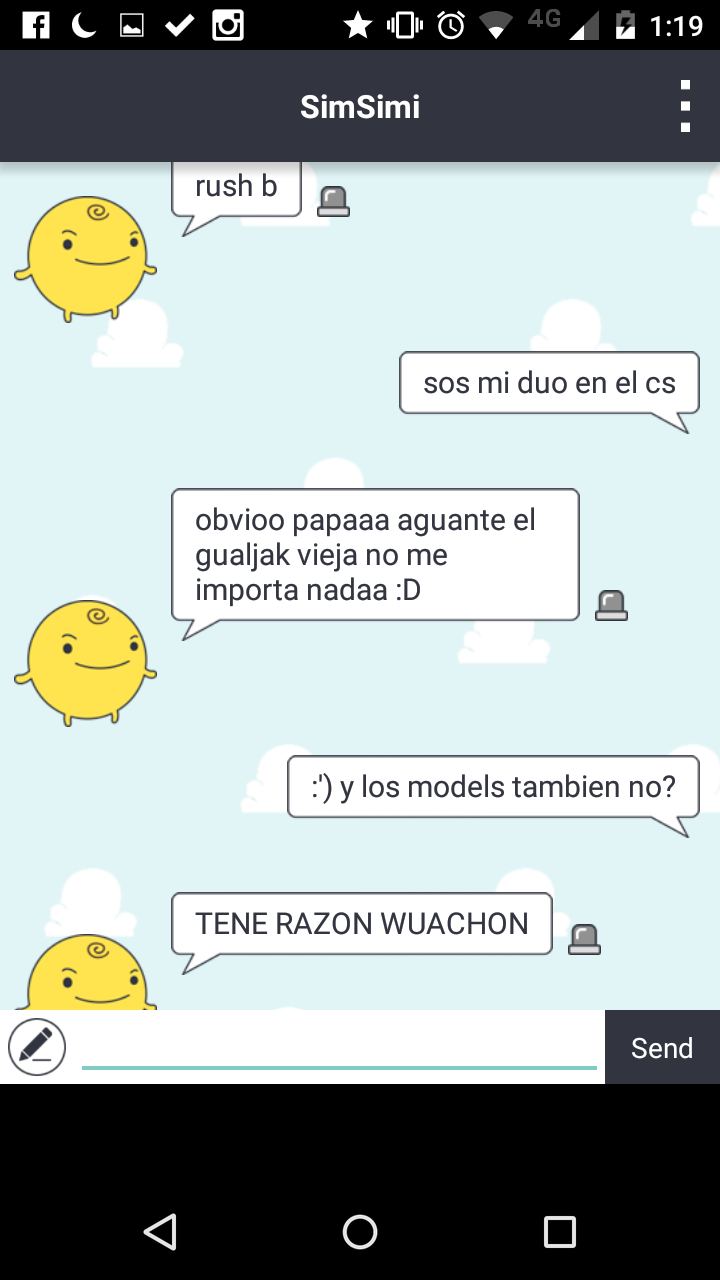
Task: Go back using the system back button
Action: tap(160, 1231)
